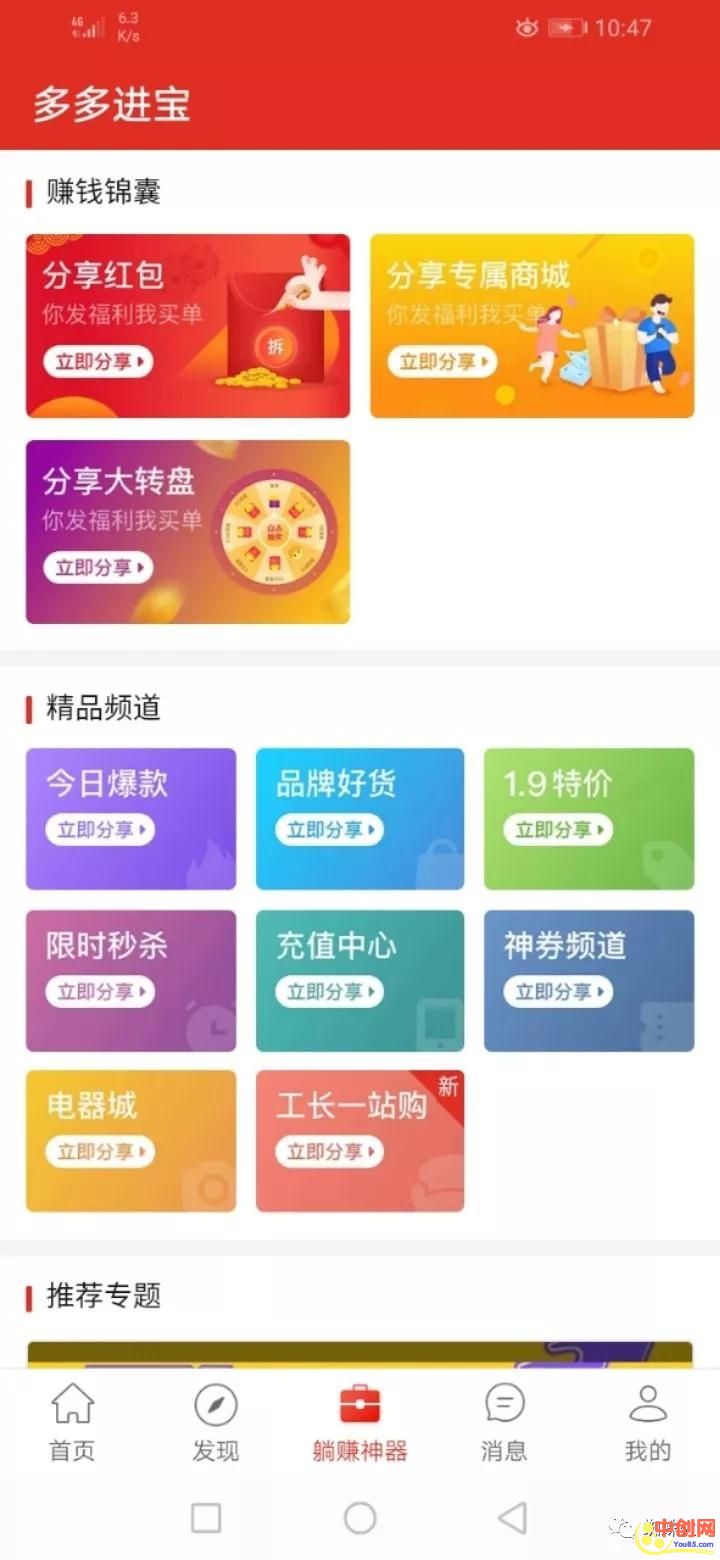This screenshot has height=1560, width=720.
Task: Share the 今日爆款 channel
Action: pyautogui.click(x=100, y=830)
